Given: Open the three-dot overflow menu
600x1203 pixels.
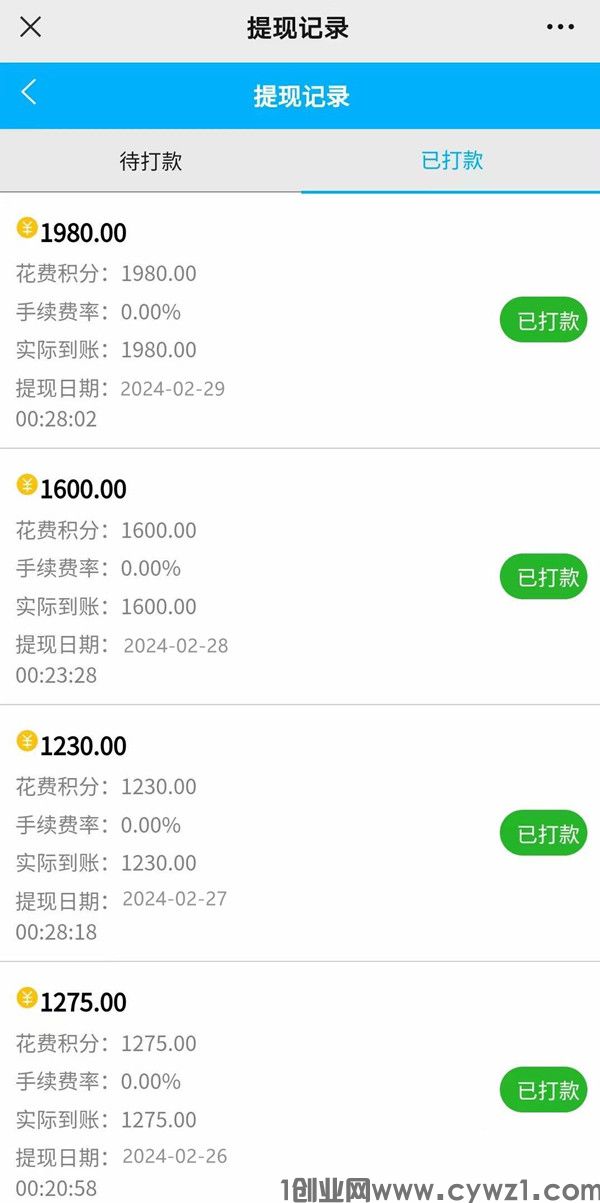Looking at the screenshot, I should point(560,27).
